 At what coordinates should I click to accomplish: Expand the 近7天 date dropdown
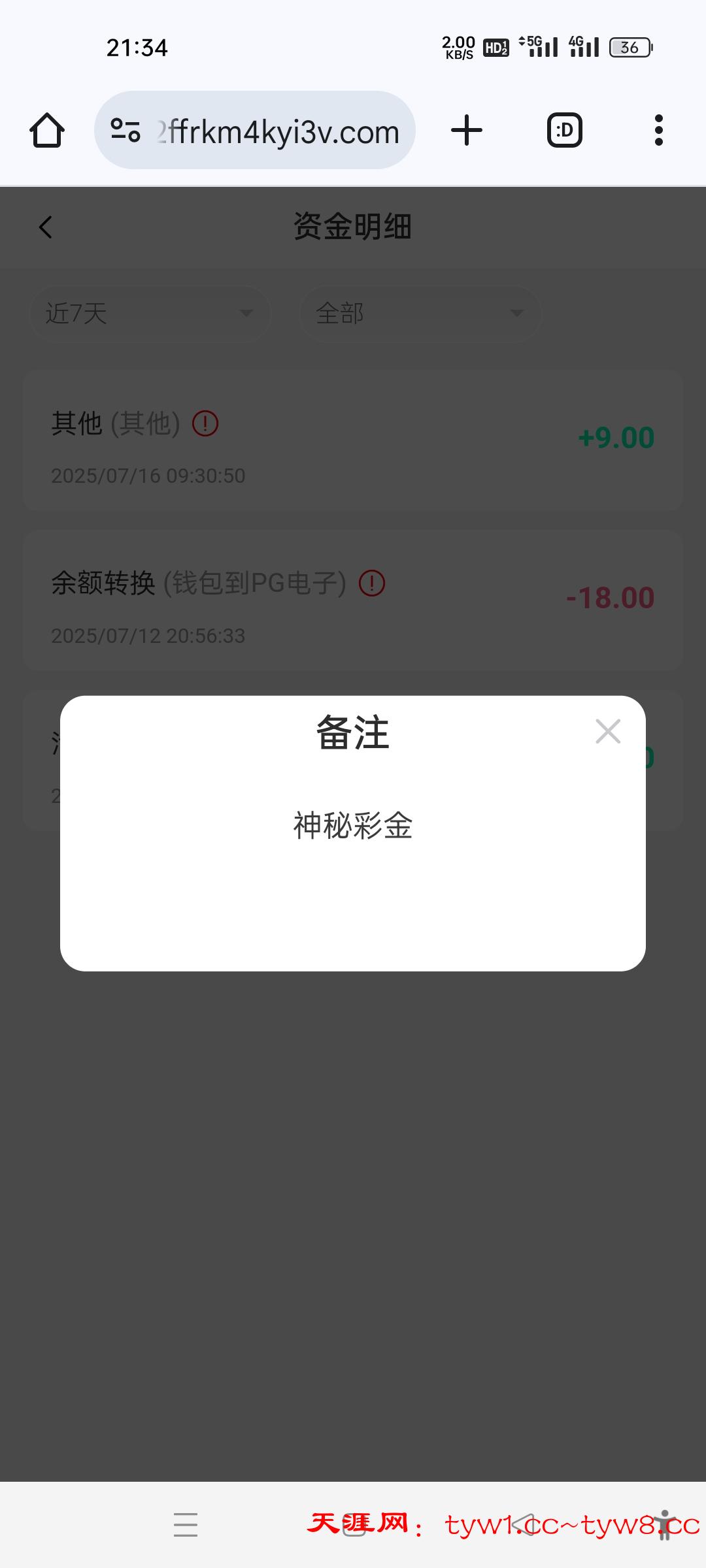click(150, 314)
